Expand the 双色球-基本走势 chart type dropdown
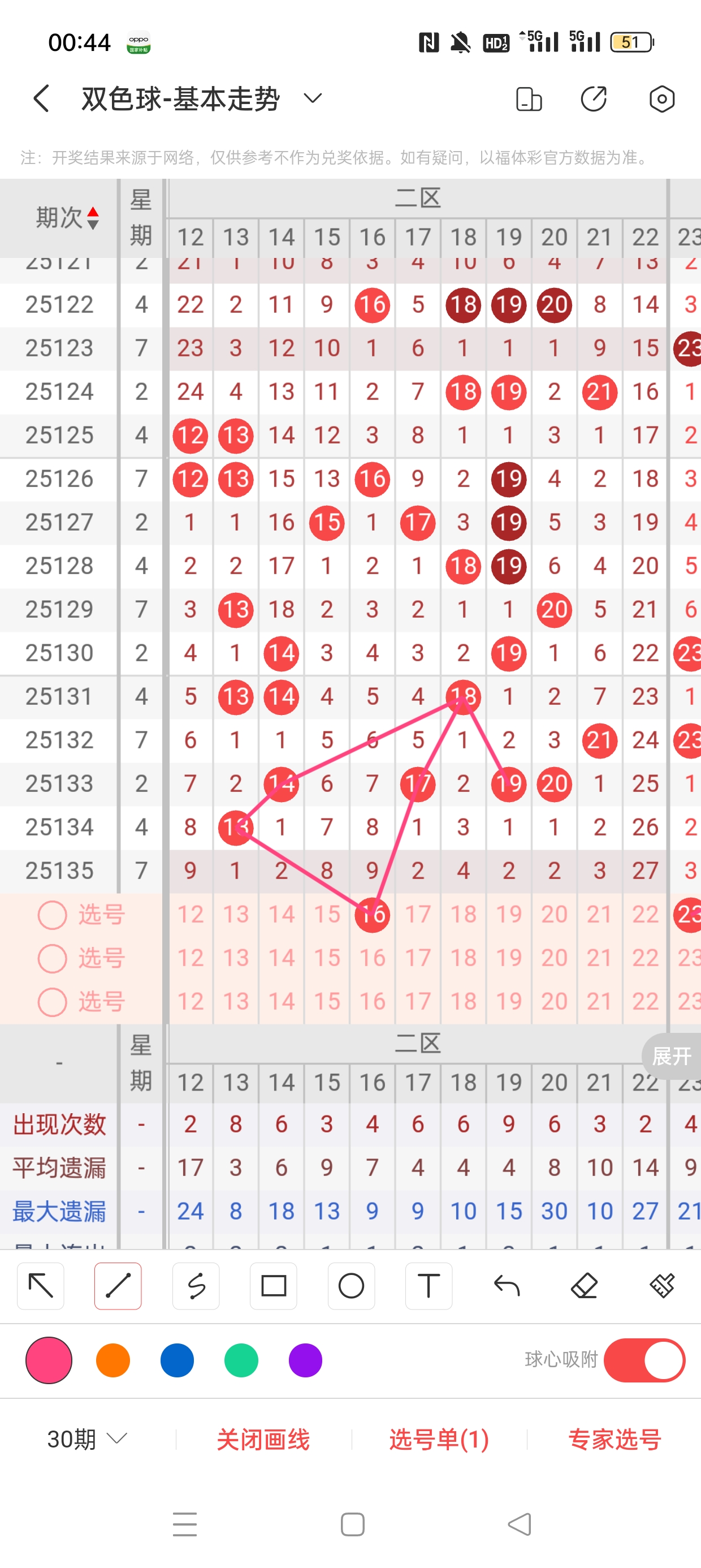The height and width of the screenshot is (1568, 701). click(x=313, y=98)
